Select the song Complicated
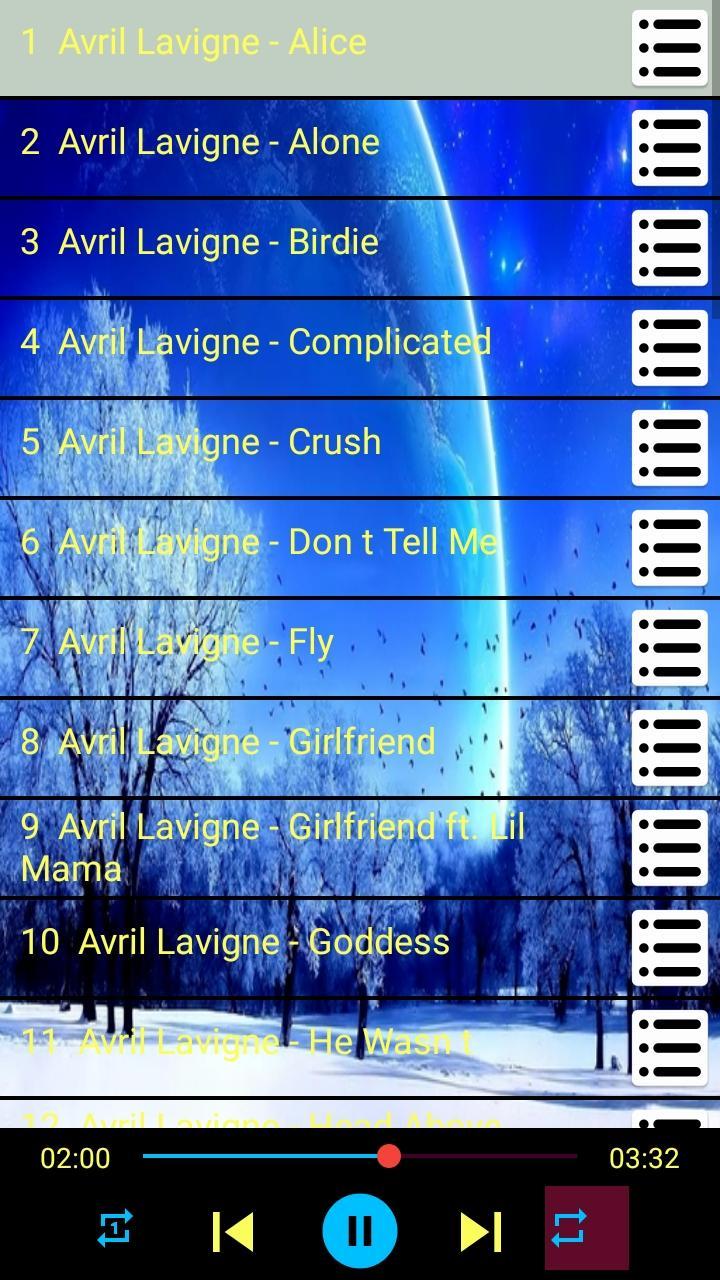 coord(256,342)
